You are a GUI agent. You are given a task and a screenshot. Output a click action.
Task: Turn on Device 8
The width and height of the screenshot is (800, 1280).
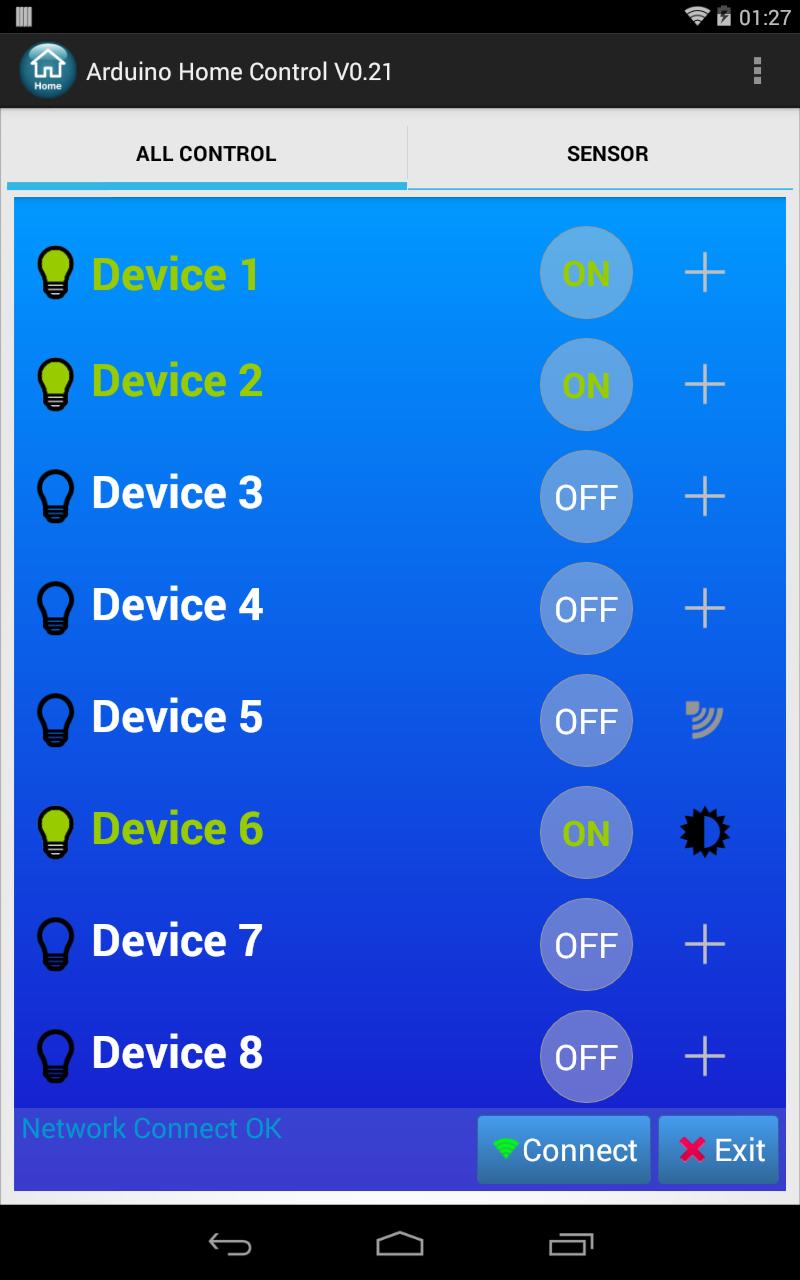tap(586, 1057)
